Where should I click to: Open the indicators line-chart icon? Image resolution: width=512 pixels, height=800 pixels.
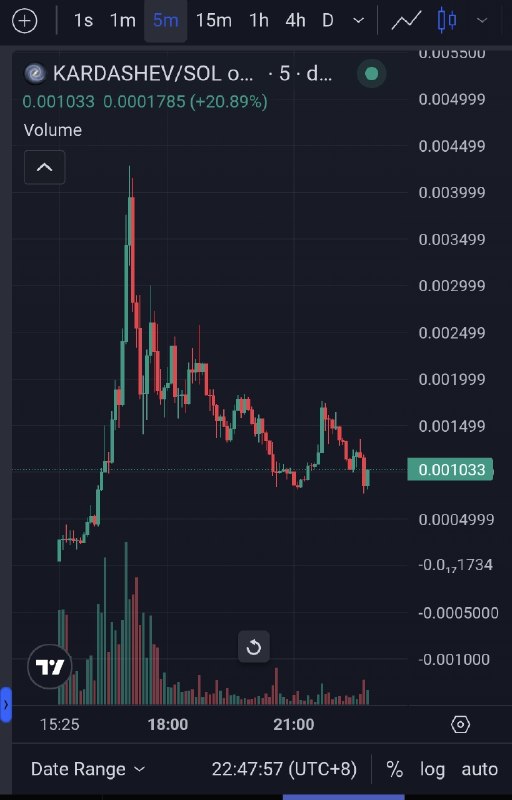pos(406,21)
